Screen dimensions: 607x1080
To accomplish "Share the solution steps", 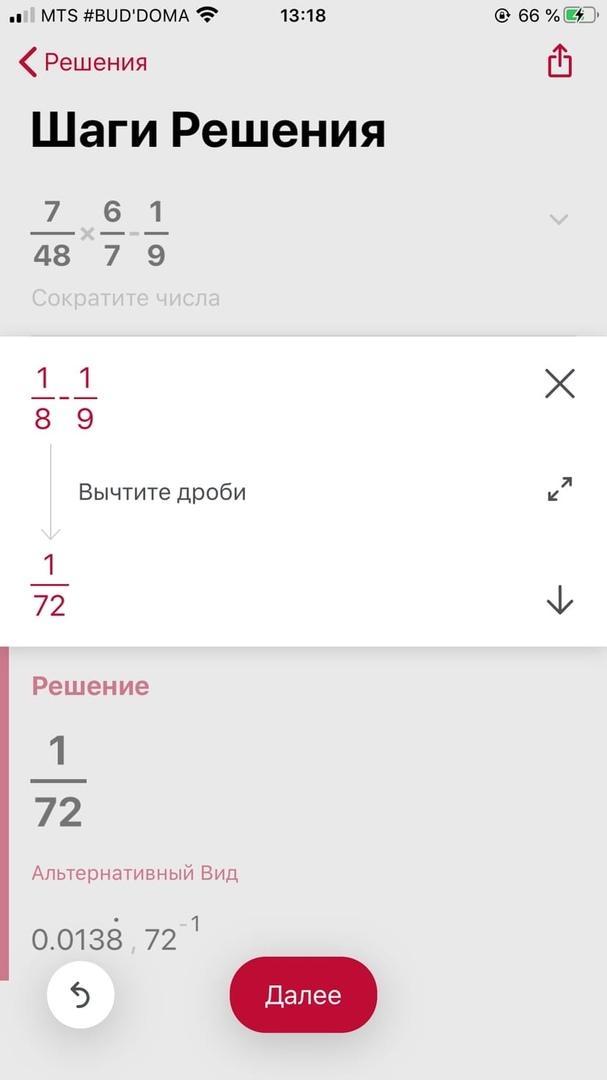I will pos(559,61).
